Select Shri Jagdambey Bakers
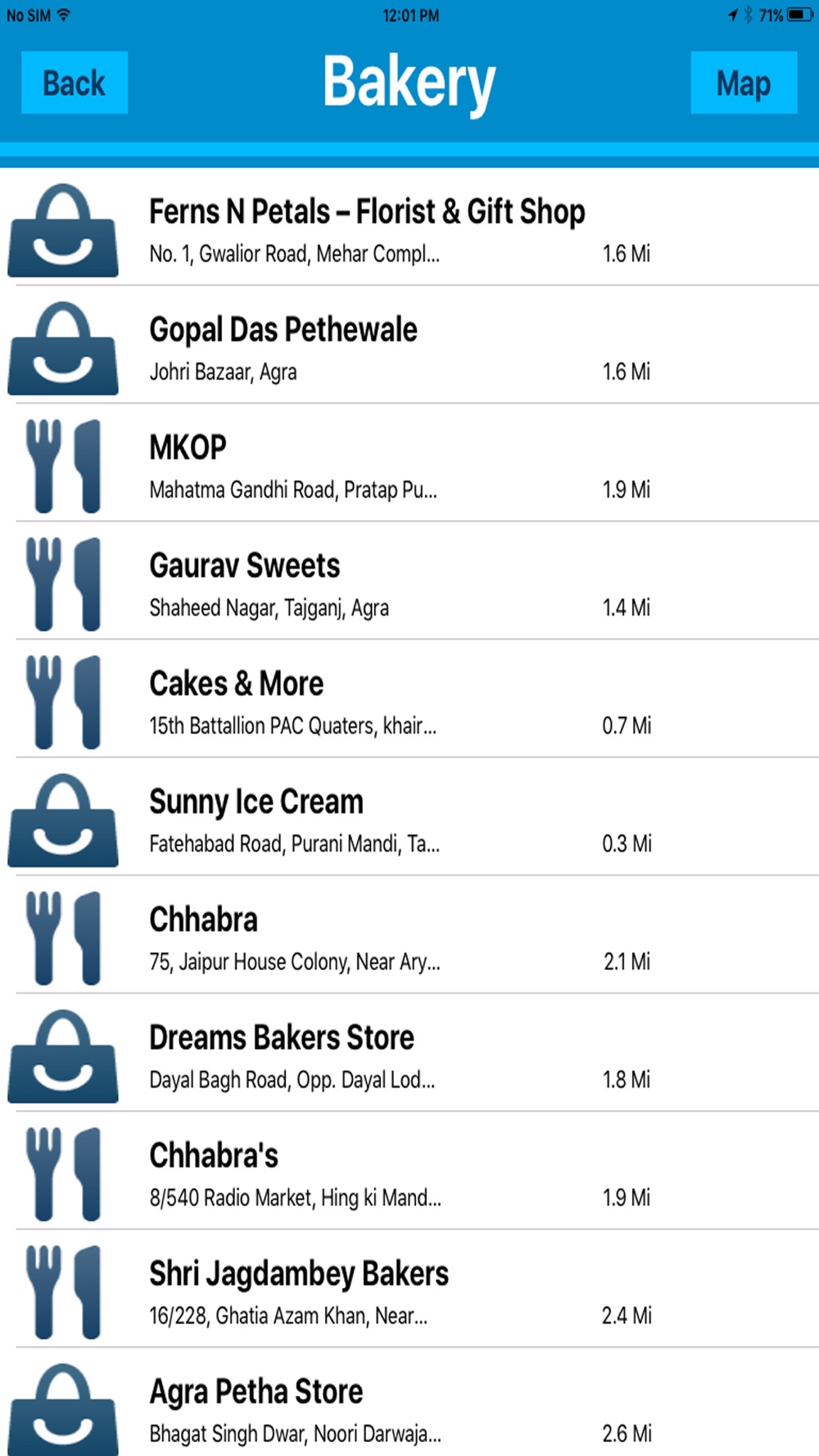 click(x=409, y=1288)
